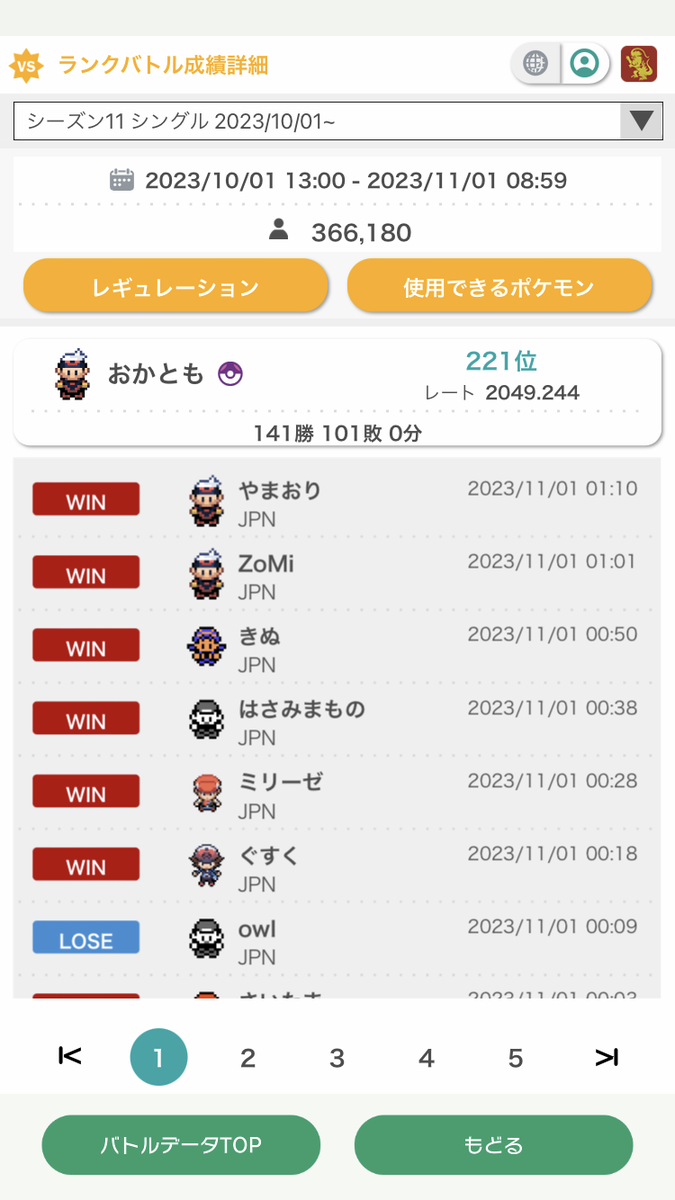
Task: Select page 4 in pagination
Action: point(426,1058)
